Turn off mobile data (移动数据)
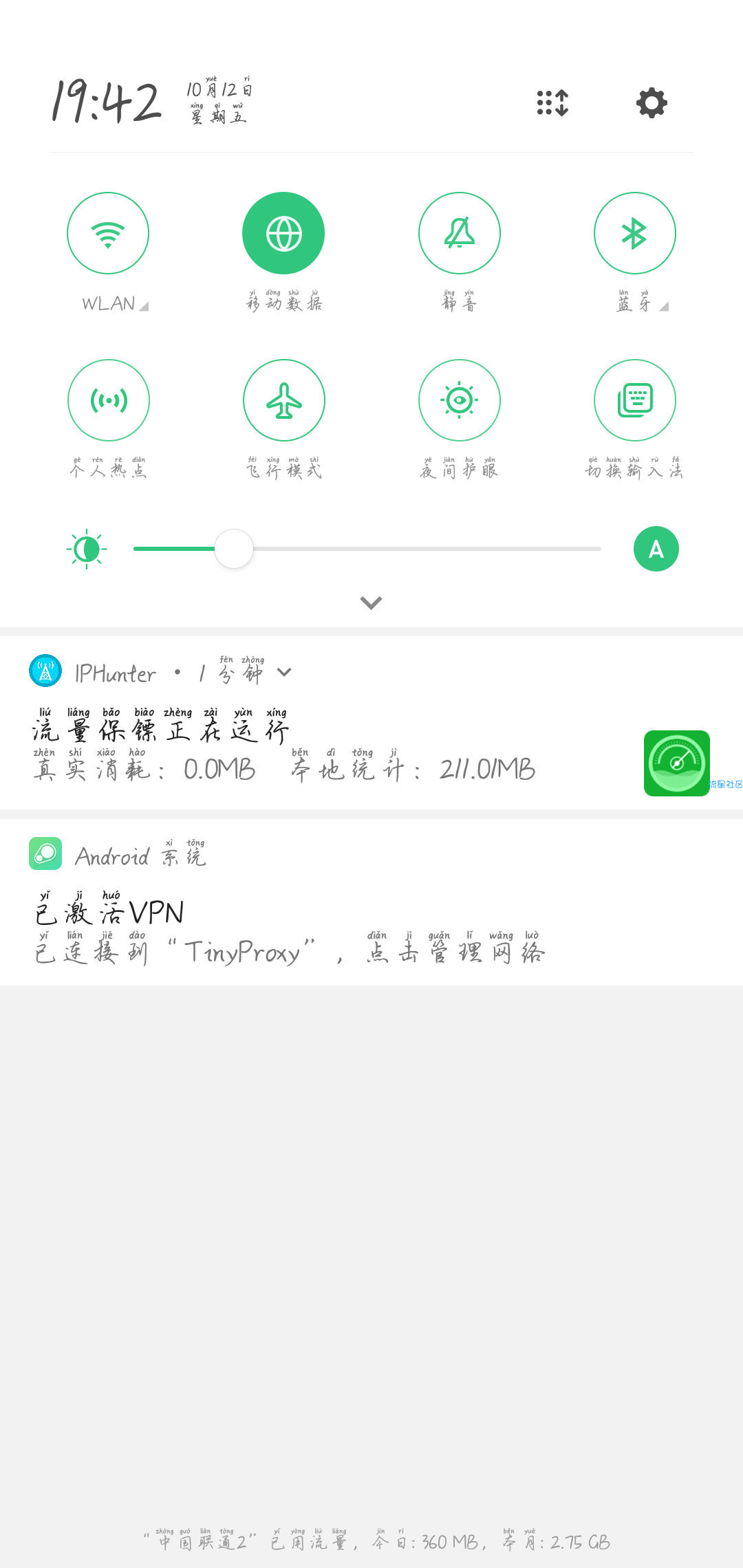 [x=283, y=233]
